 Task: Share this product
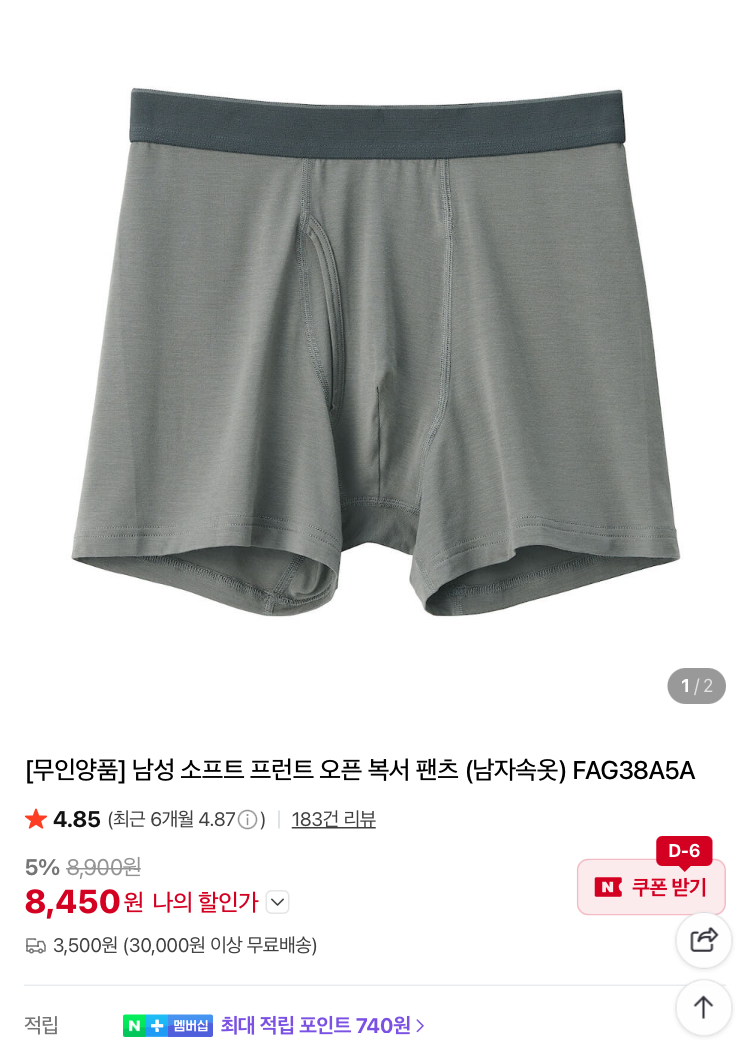(704, 940)
